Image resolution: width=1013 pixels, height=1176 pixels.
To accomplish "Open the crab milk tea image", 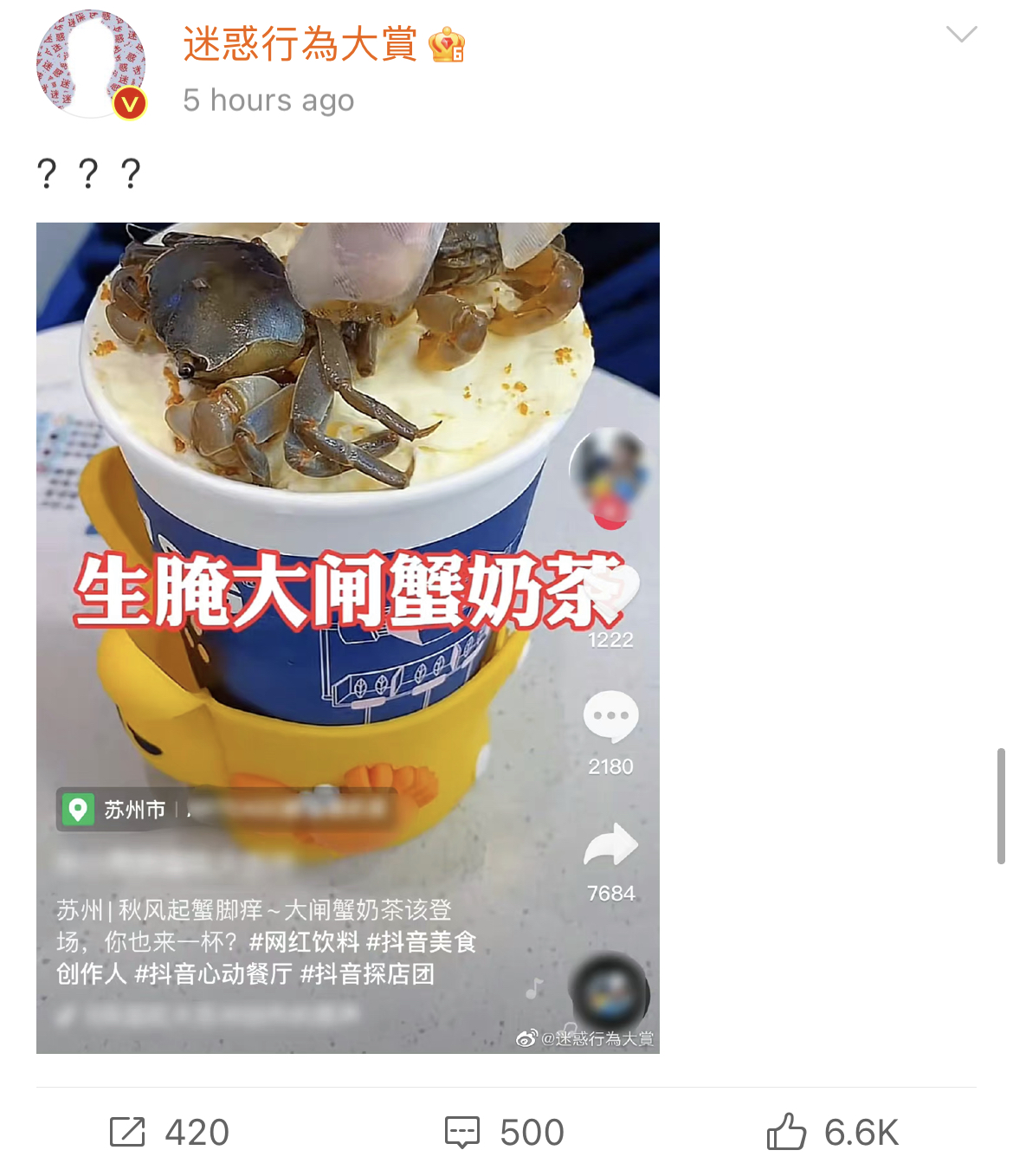I will pos(347,637).
